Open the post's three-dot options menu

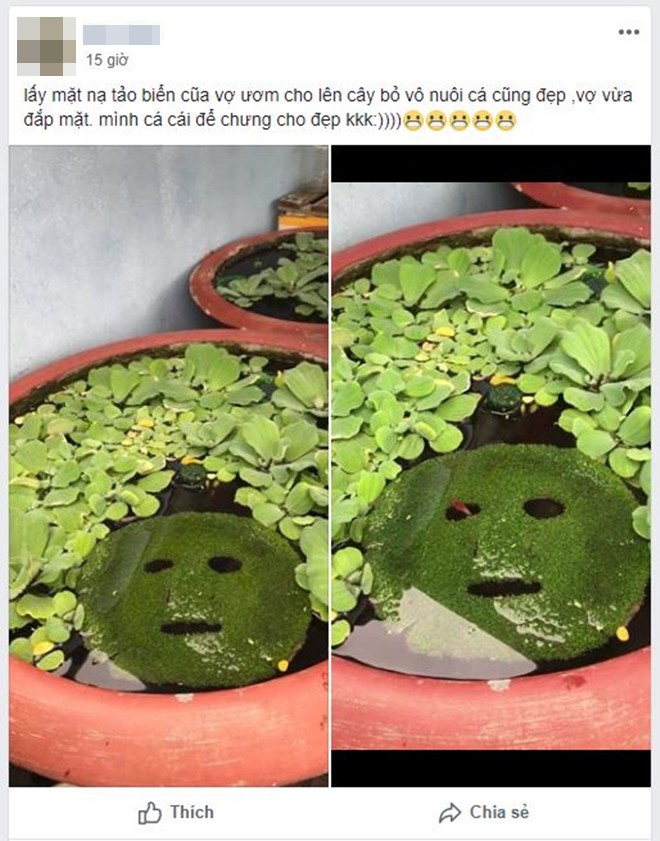(628, 32)
